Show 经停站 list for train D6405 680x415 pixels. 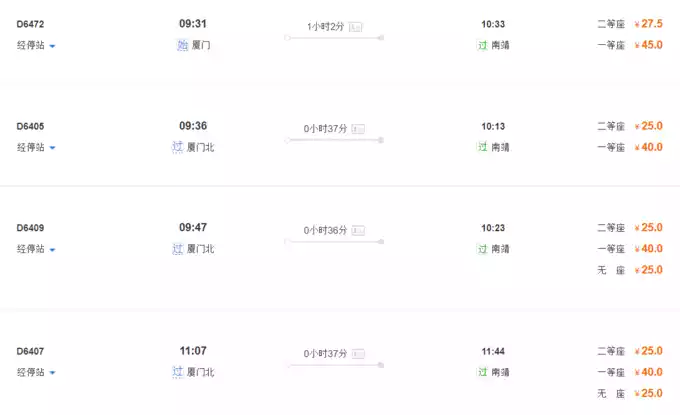coord(36,147)
